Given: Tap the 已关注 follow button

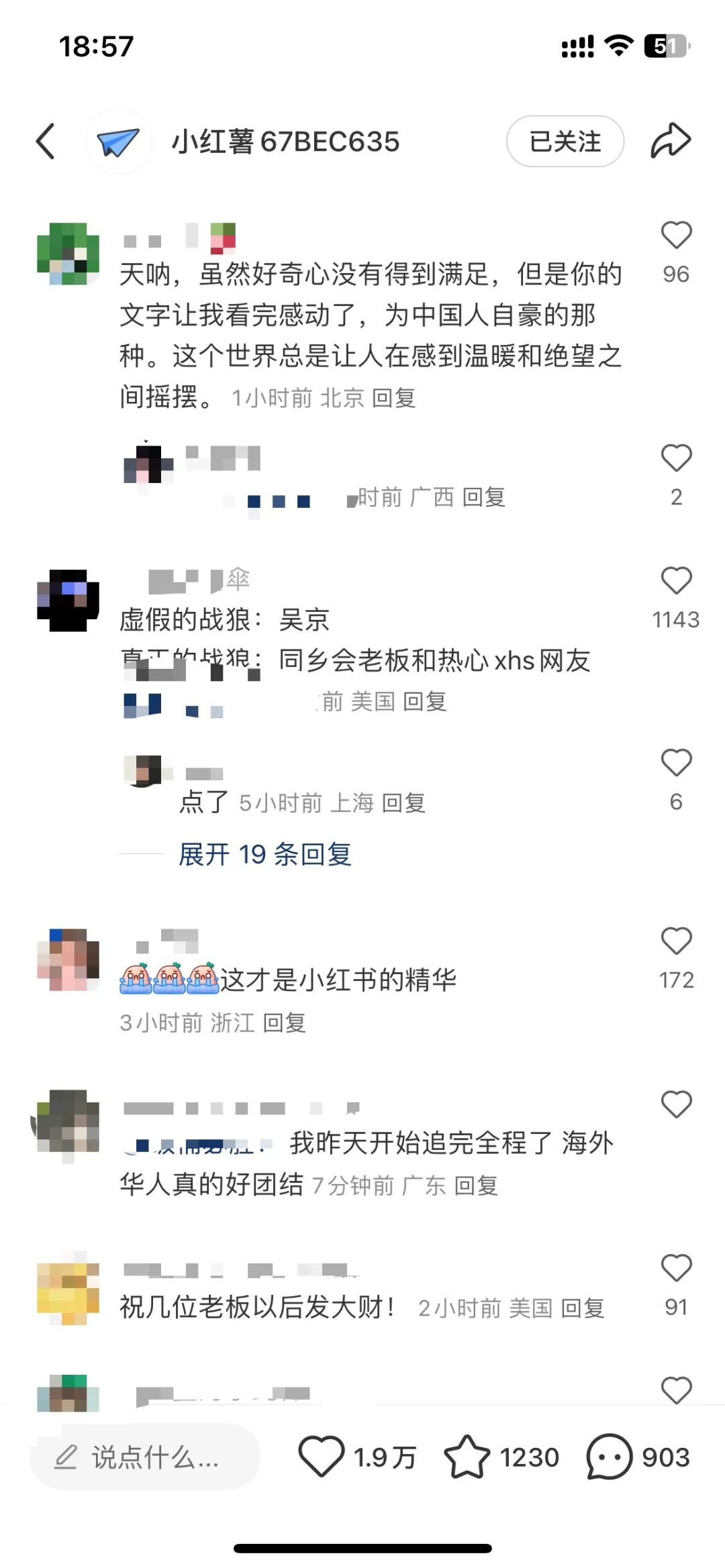Looking at the screenshot, I should point(565,142).
